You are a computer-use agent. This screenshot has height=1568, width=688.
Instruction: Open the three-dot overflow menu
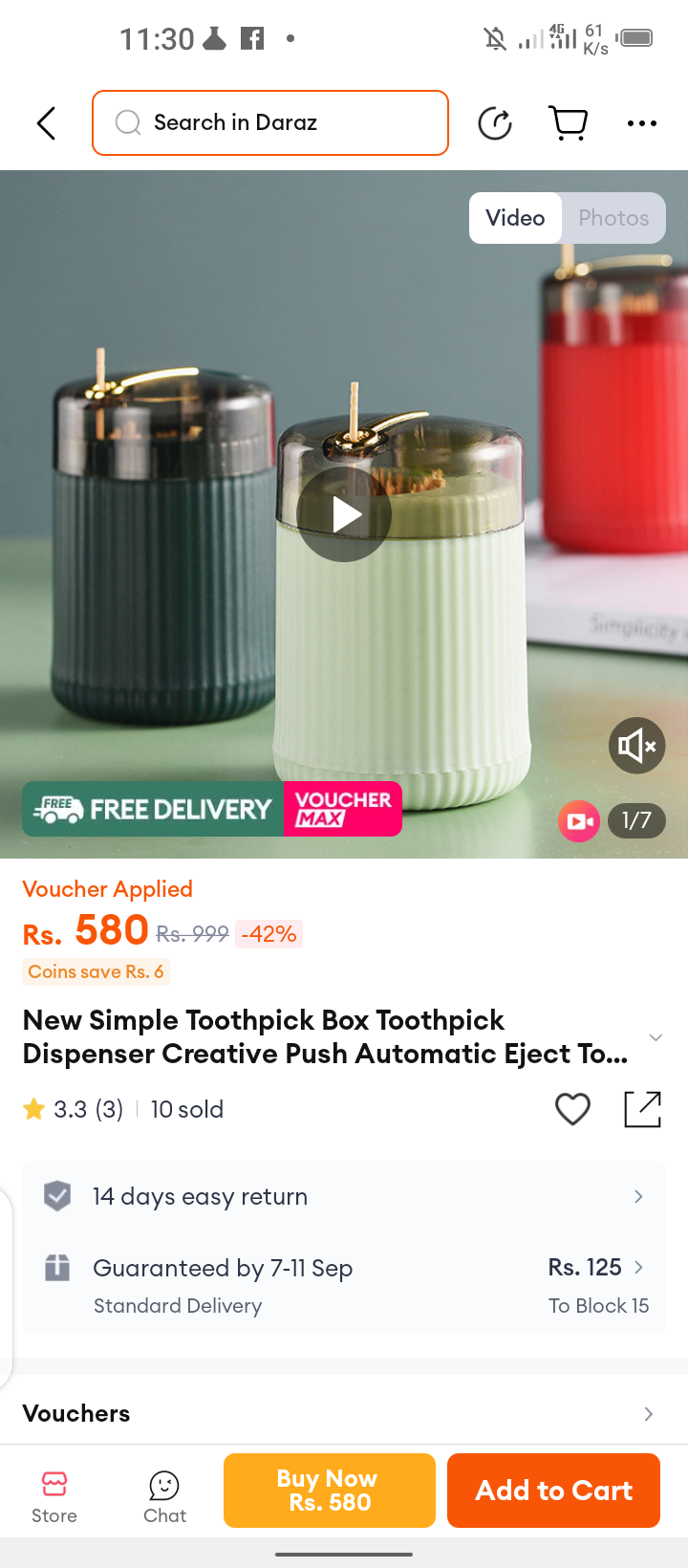point(641,123)
